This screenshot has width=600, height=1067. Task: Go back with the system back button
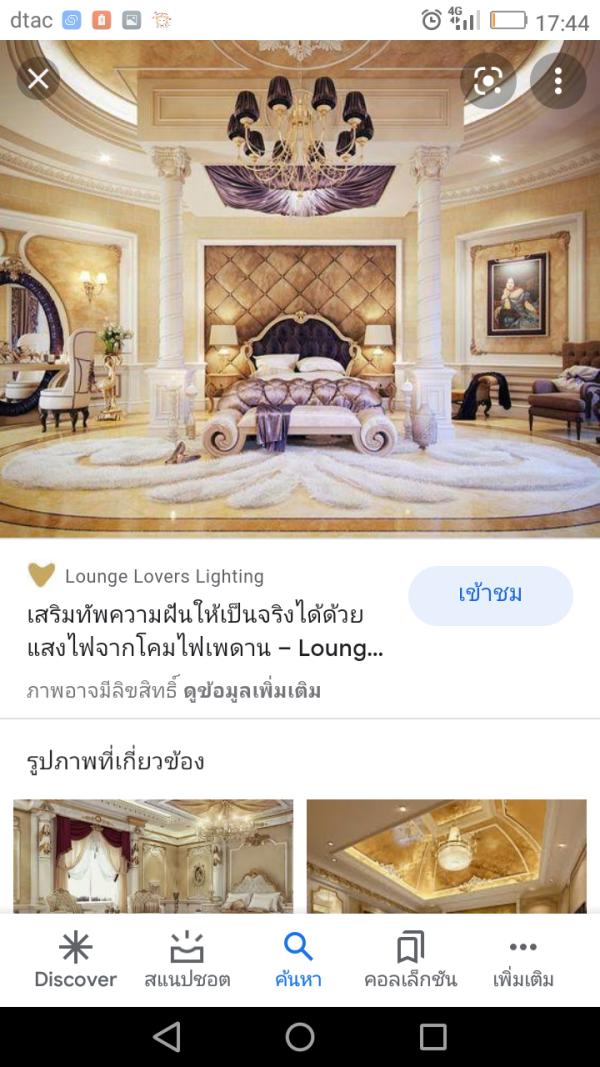point(167,1037)
